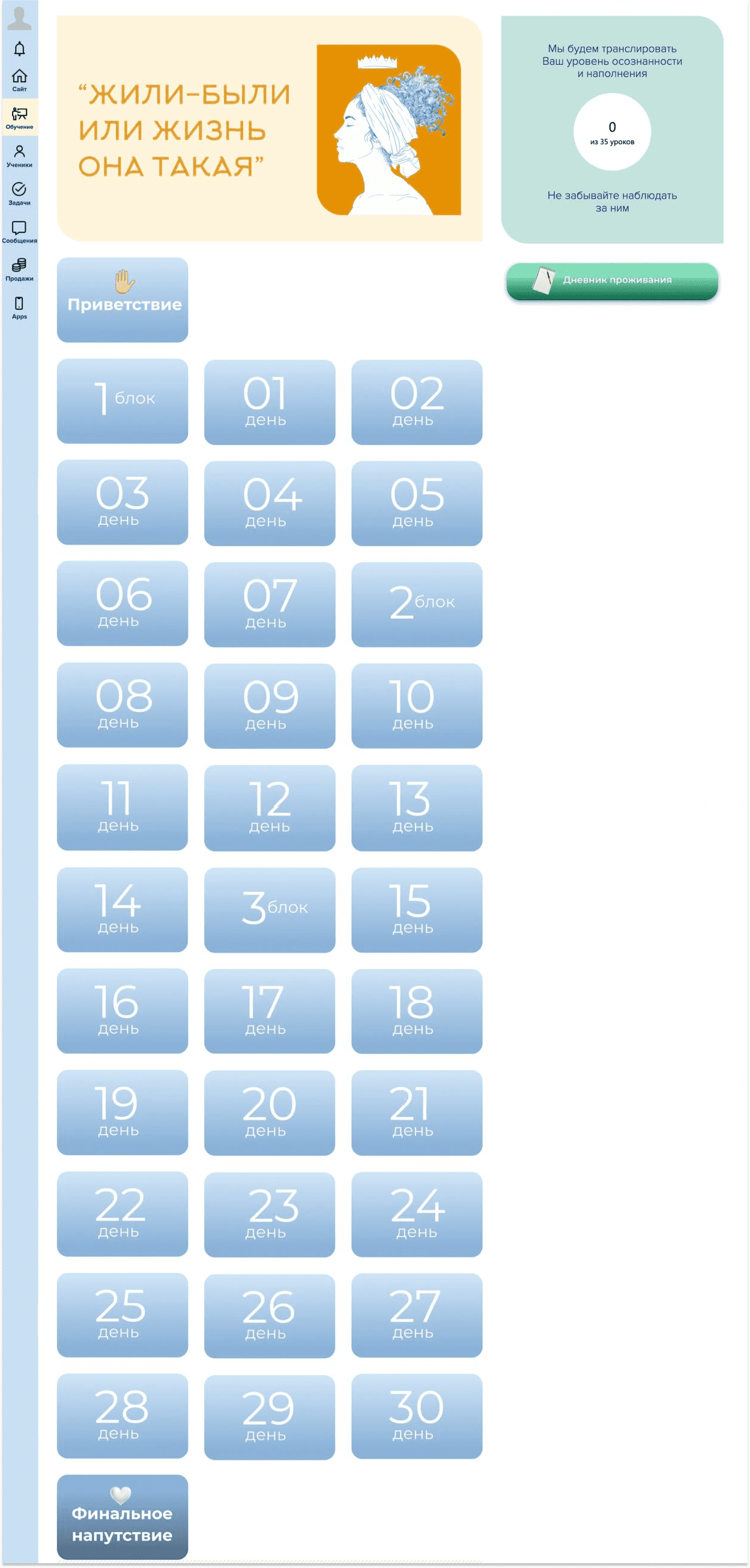This screenshot has width=750, height=1568.
Task: Select the 12 день lesson
Action: pos(270,808)
